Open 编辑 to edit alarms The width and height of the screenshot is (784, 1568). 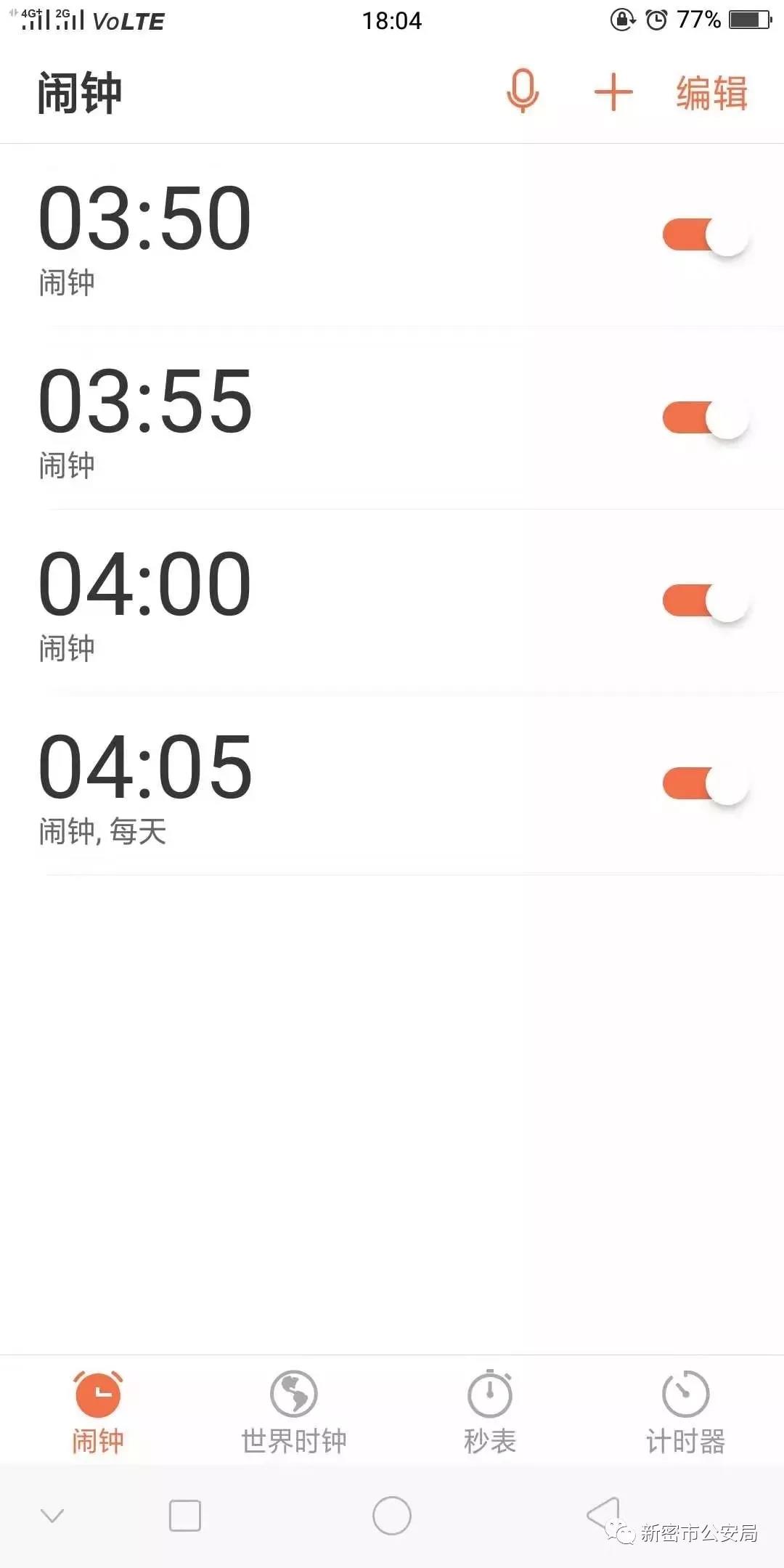coord(711,93)
